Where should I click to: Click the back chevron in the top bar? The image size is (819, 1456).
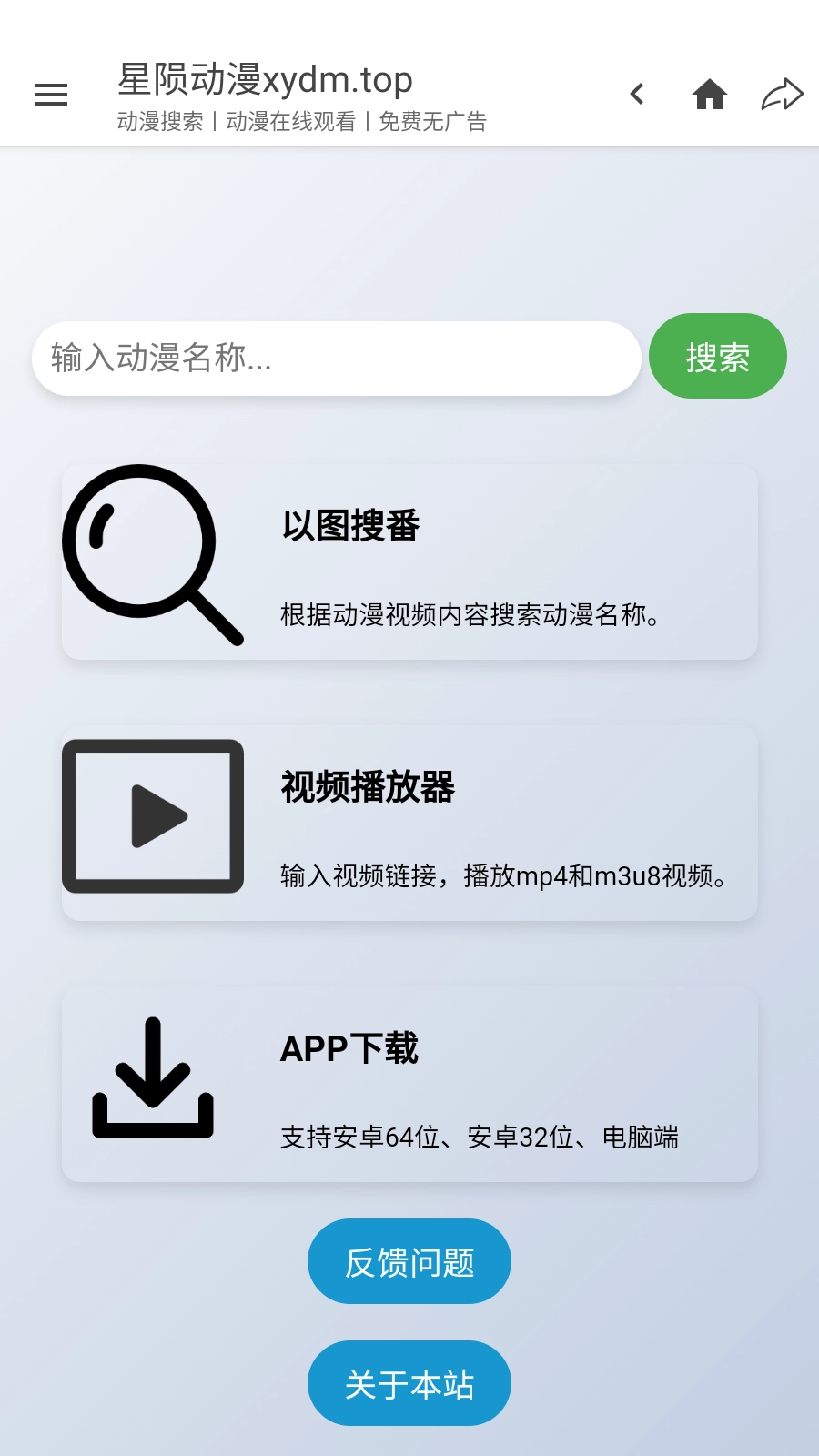click(637, 95)
